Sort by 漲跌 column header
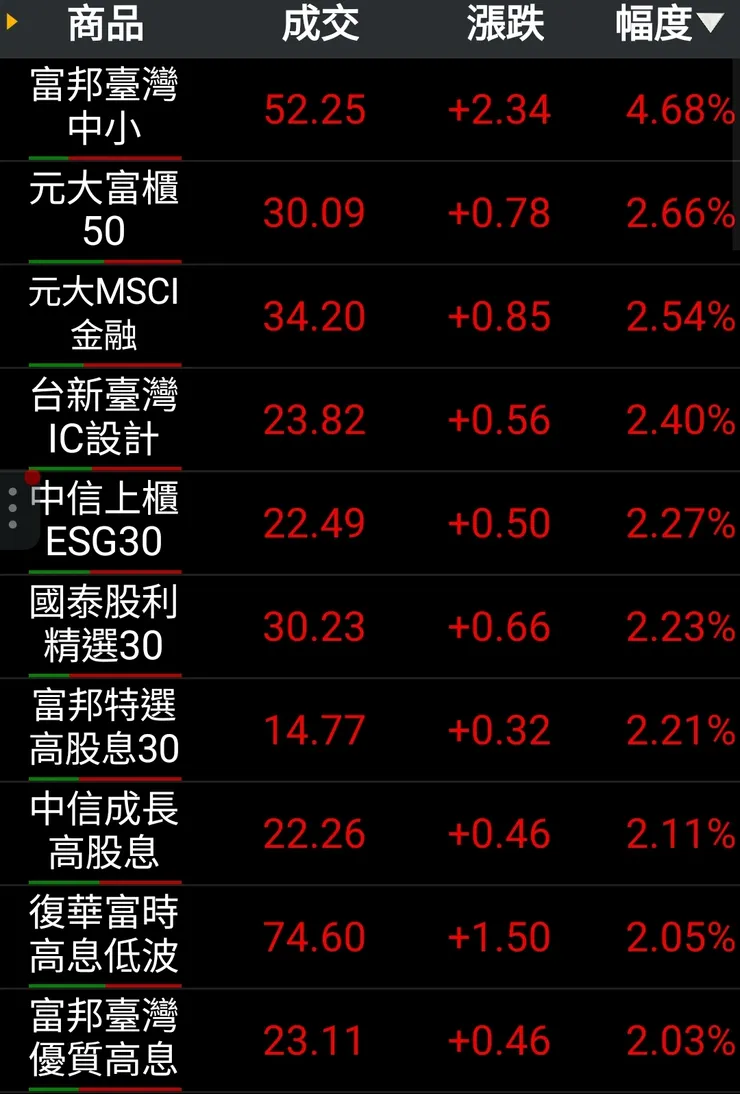Image resolution: width=740 pixels, height=1094 pixels. click(505, 25)
